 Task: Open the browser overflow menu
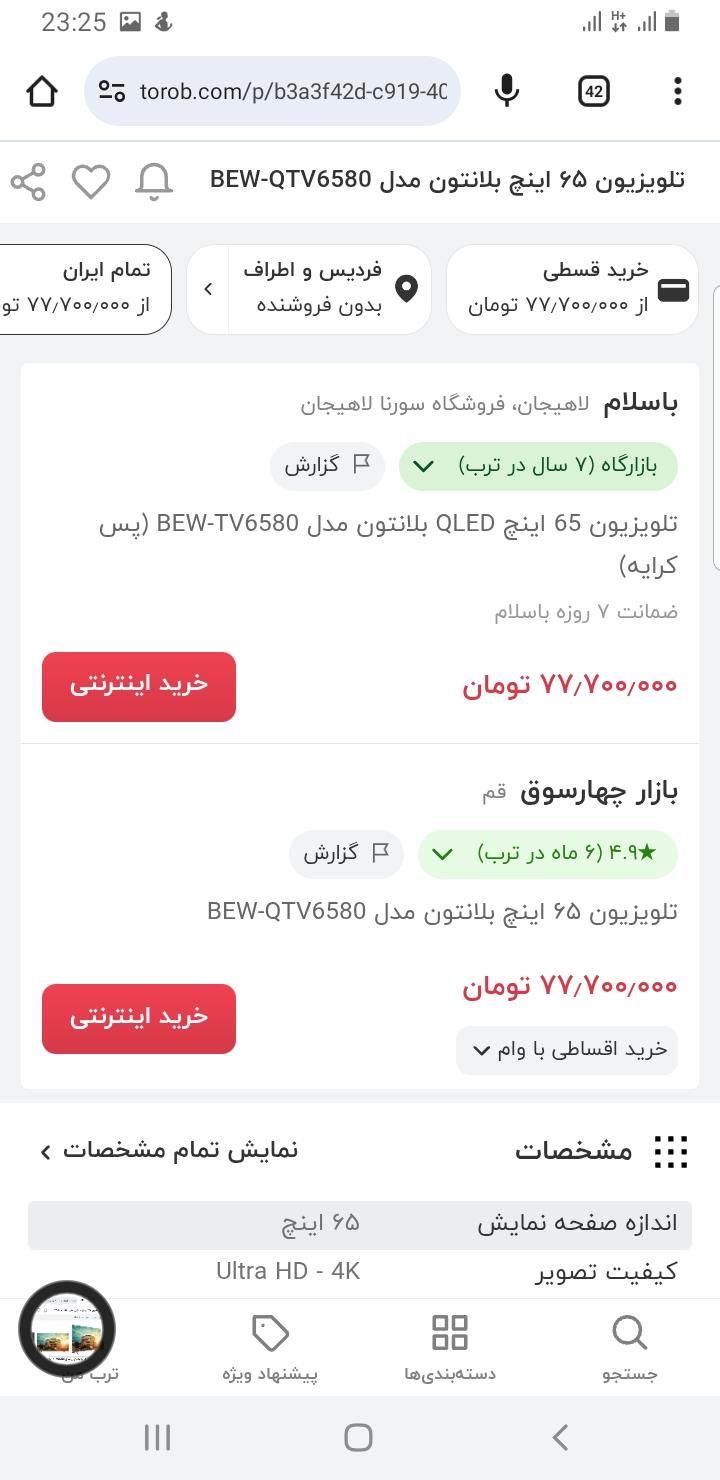[677, 92]
